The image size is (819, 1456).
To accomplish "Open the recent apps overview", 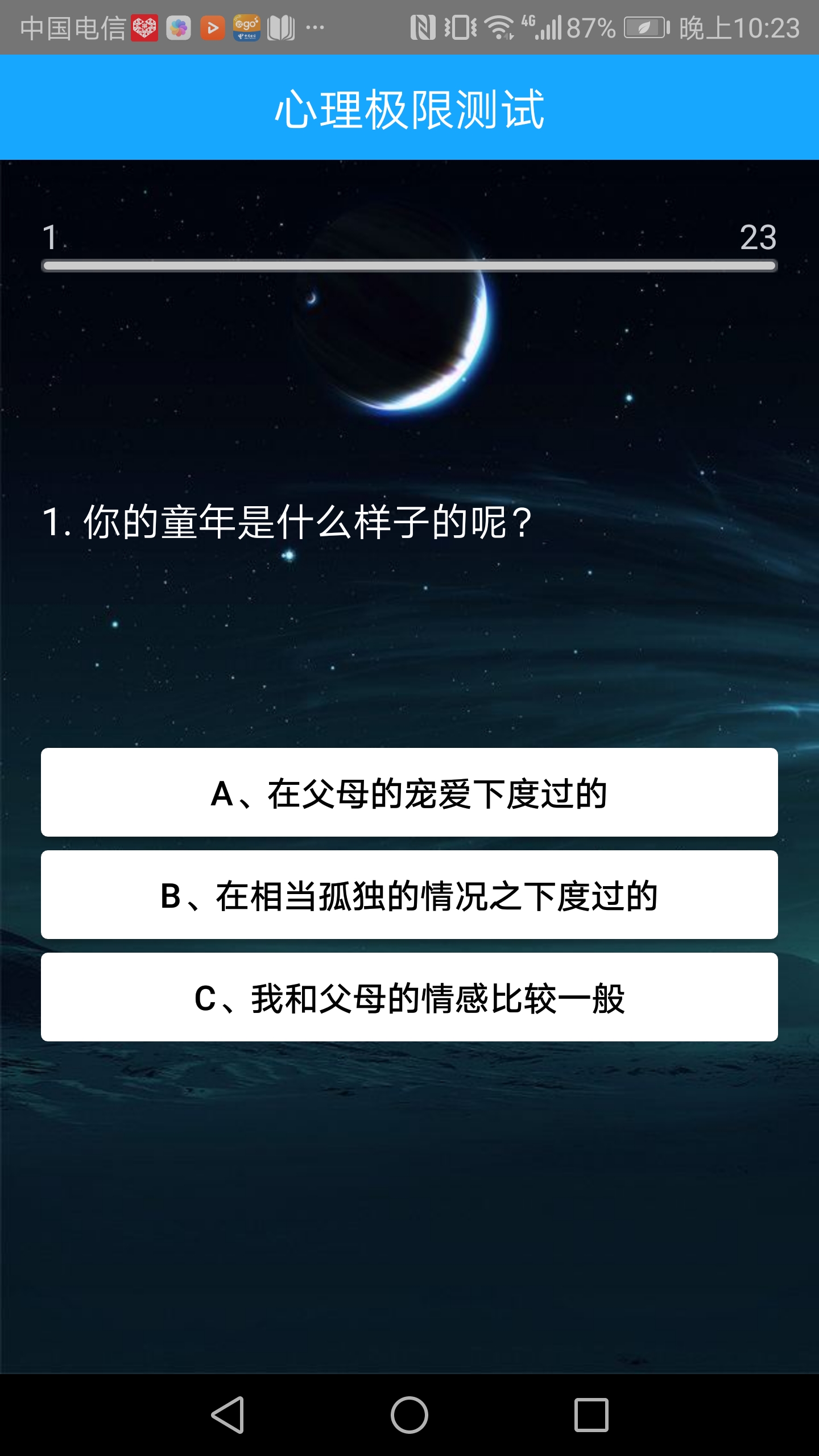I will [591, 1414].
